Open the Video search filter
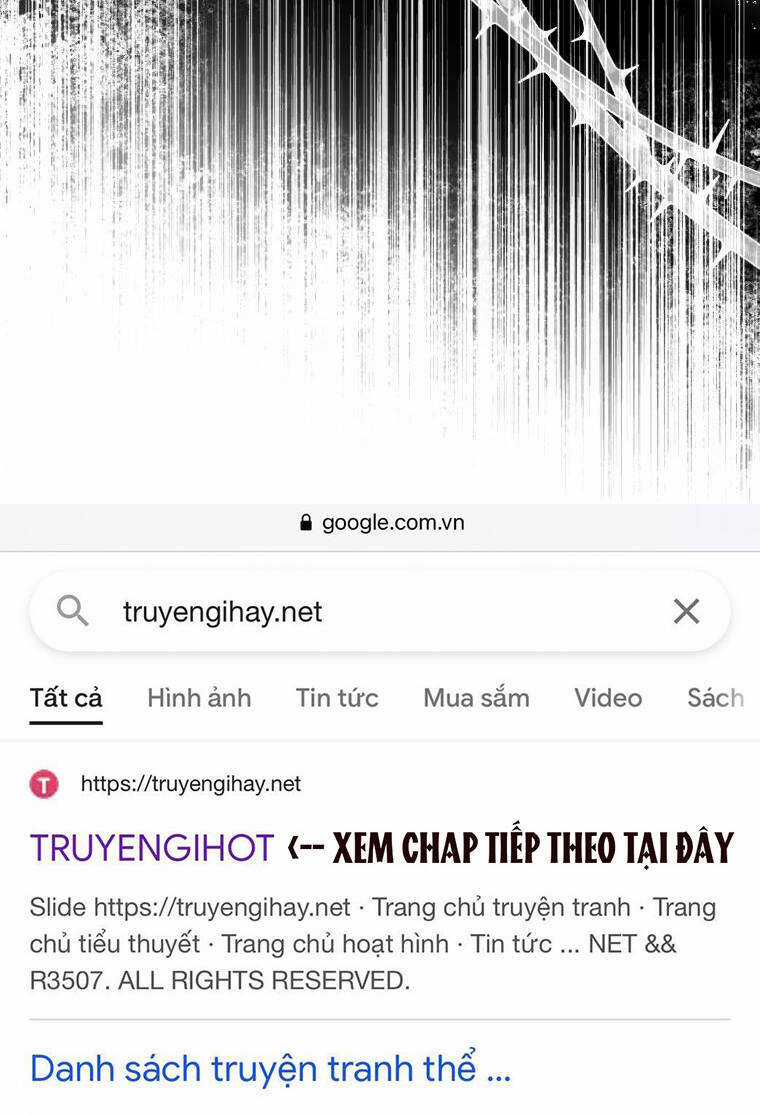 607,698
